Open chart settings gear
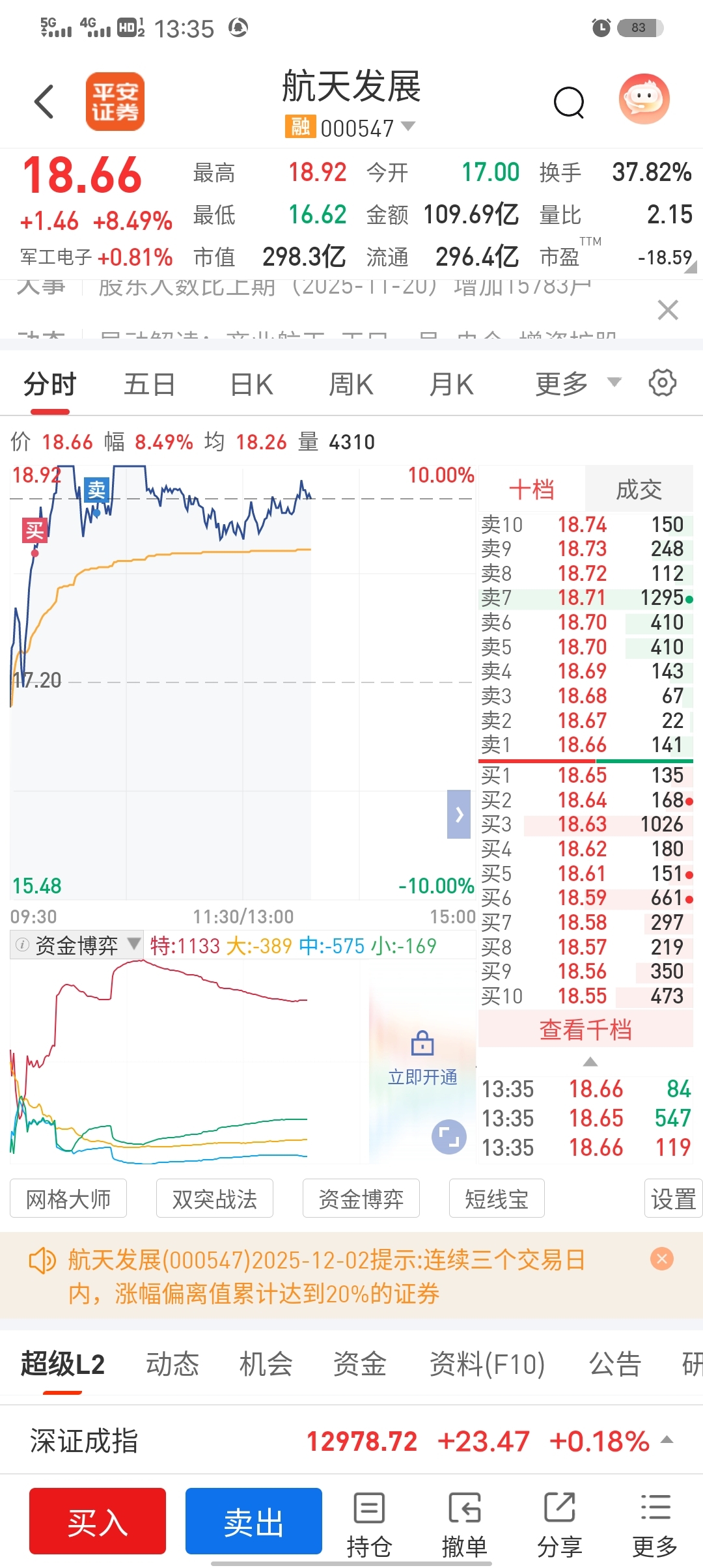The height and width of the screenshot is (1568, 703). coord(662,383)
